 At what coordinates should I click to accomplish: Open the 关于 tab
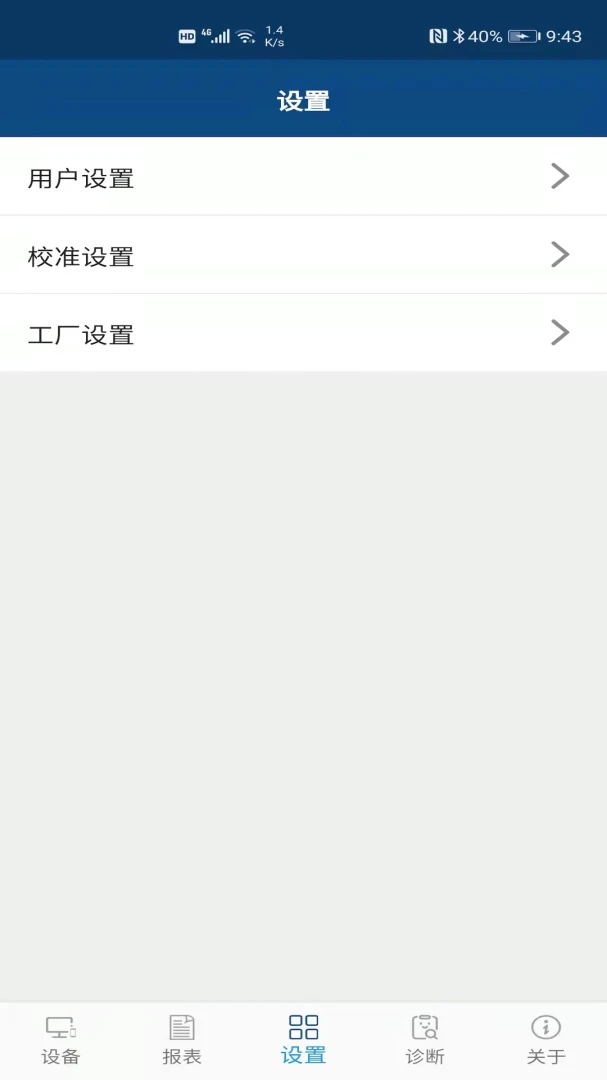tap(546, 1040)
